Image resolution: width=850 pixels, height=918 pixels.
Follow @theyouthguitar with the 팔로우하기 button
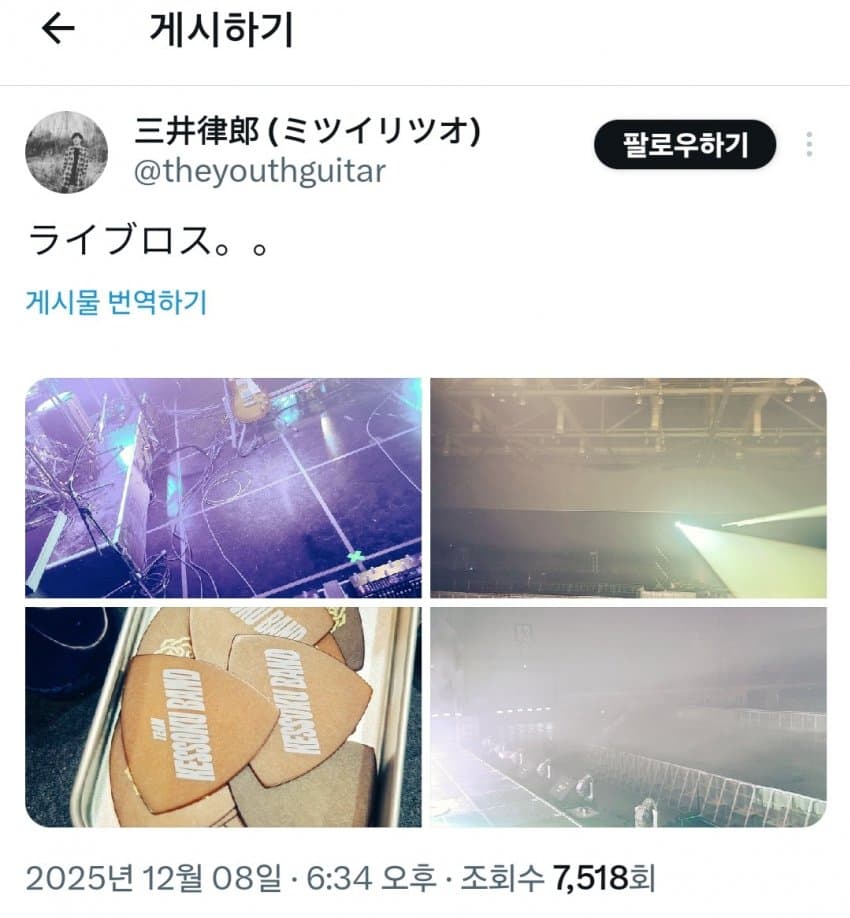(685, 146)
